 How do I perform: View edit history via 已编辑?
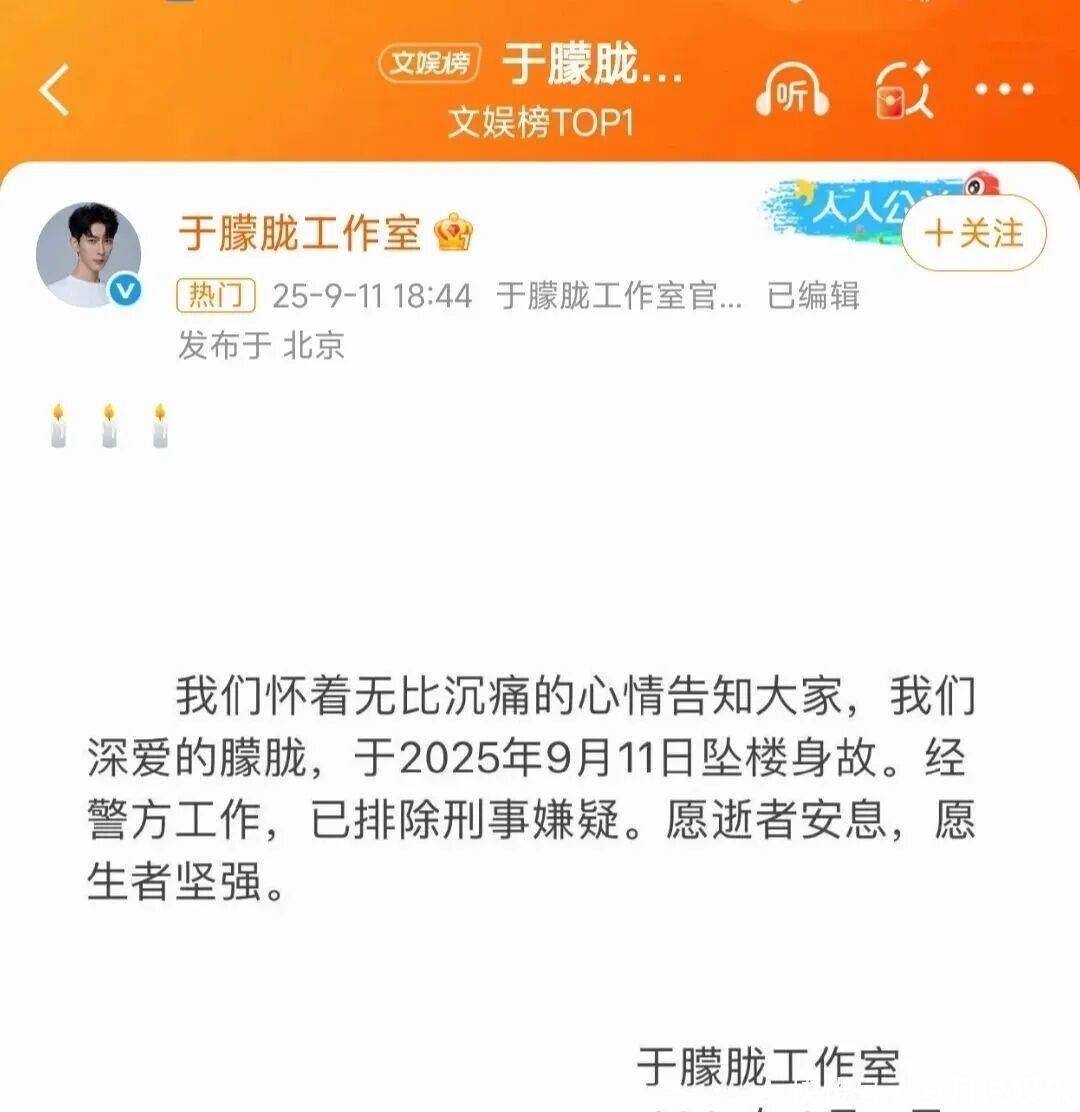[813, 296]
